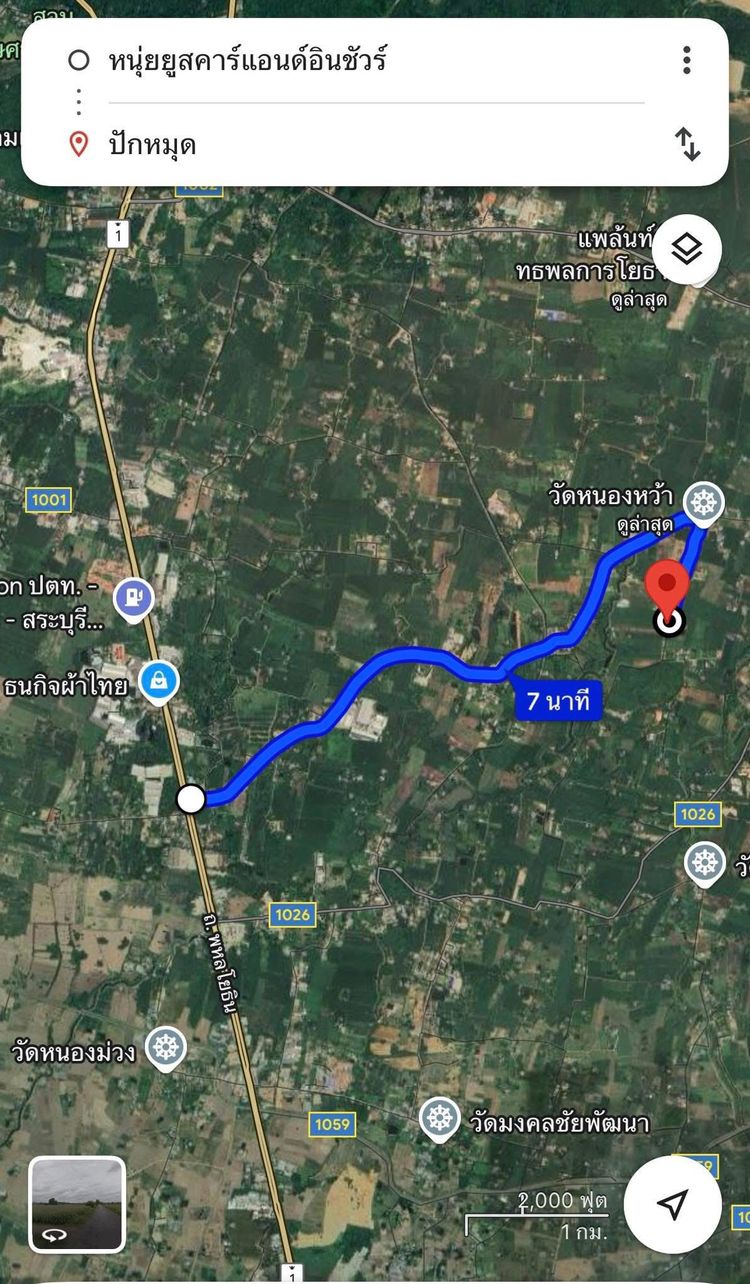Open the ปตท. gas station marker
The width and height of the screenshot is (750, 1284).
tap(133, 598)
